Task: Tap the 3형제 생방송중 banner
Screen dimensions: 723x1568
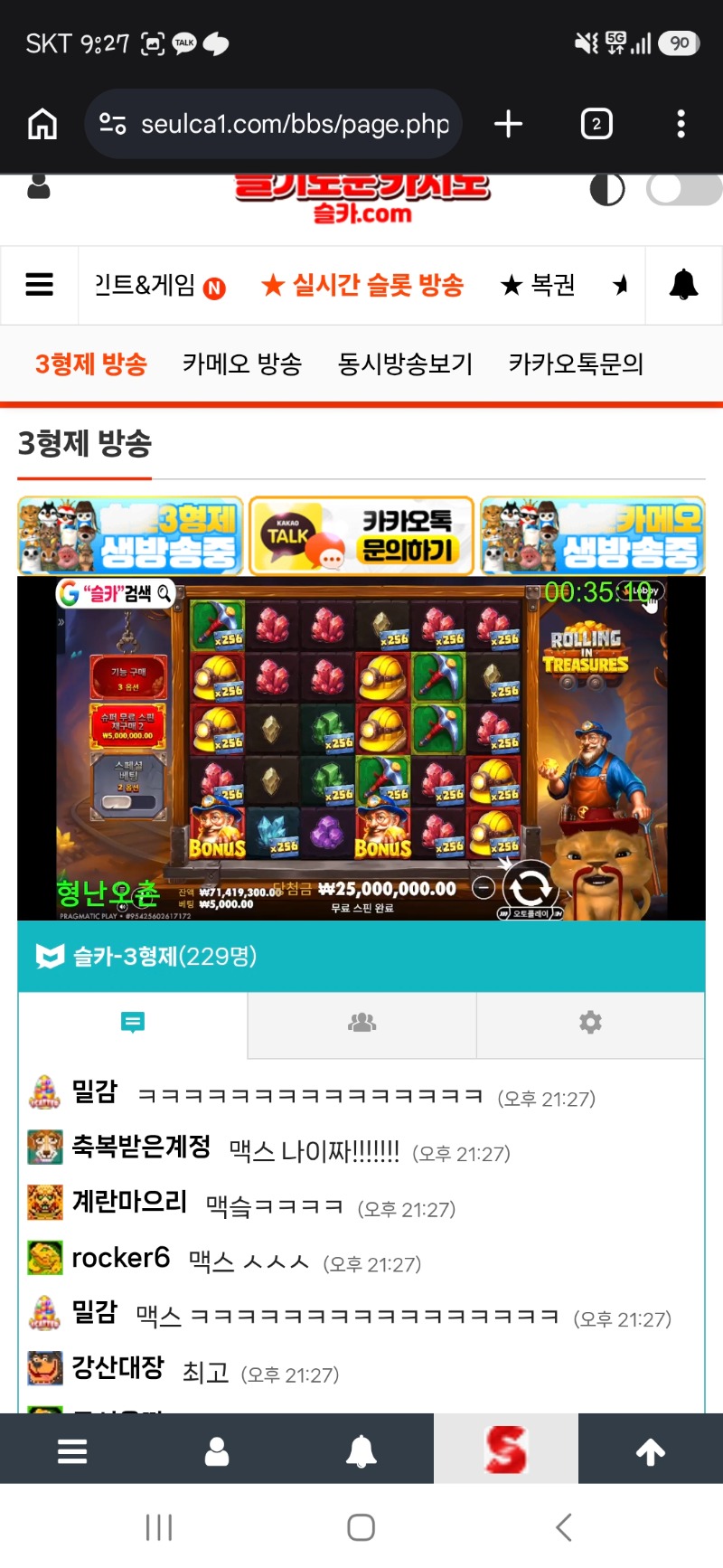Action: click(131, 535)
